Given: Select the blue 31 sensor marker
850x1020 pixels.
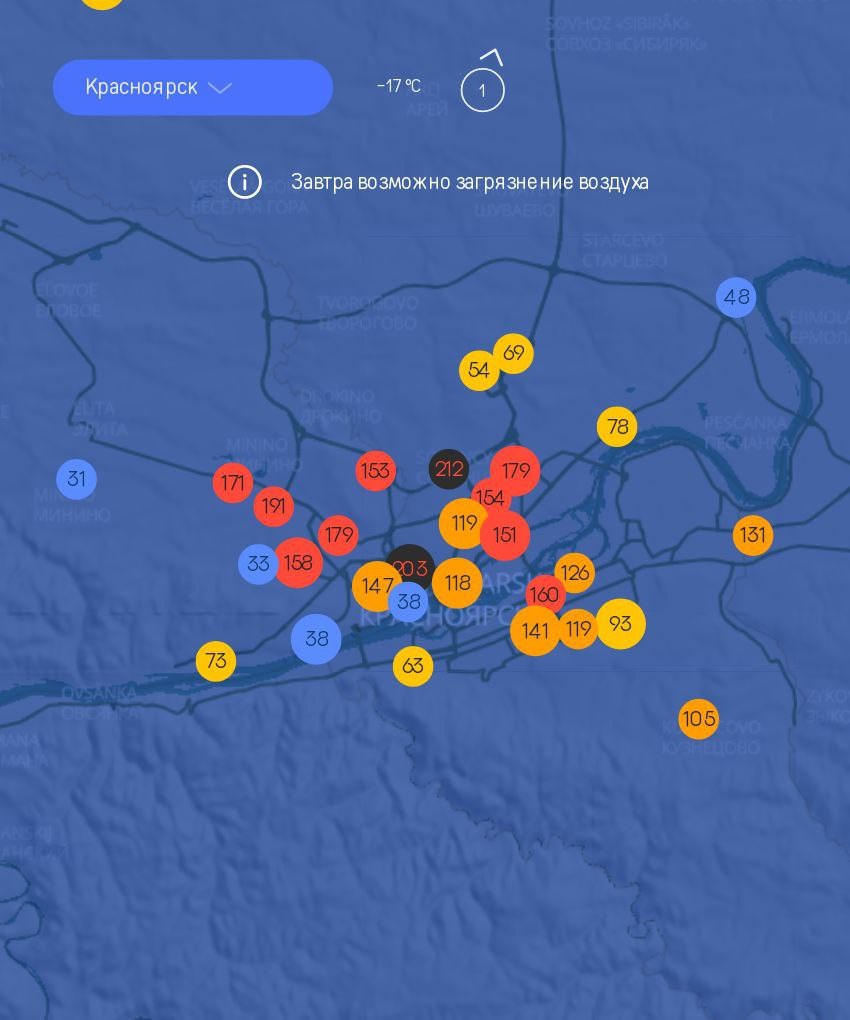Looking at the screenshot, I should click(76, 479).
